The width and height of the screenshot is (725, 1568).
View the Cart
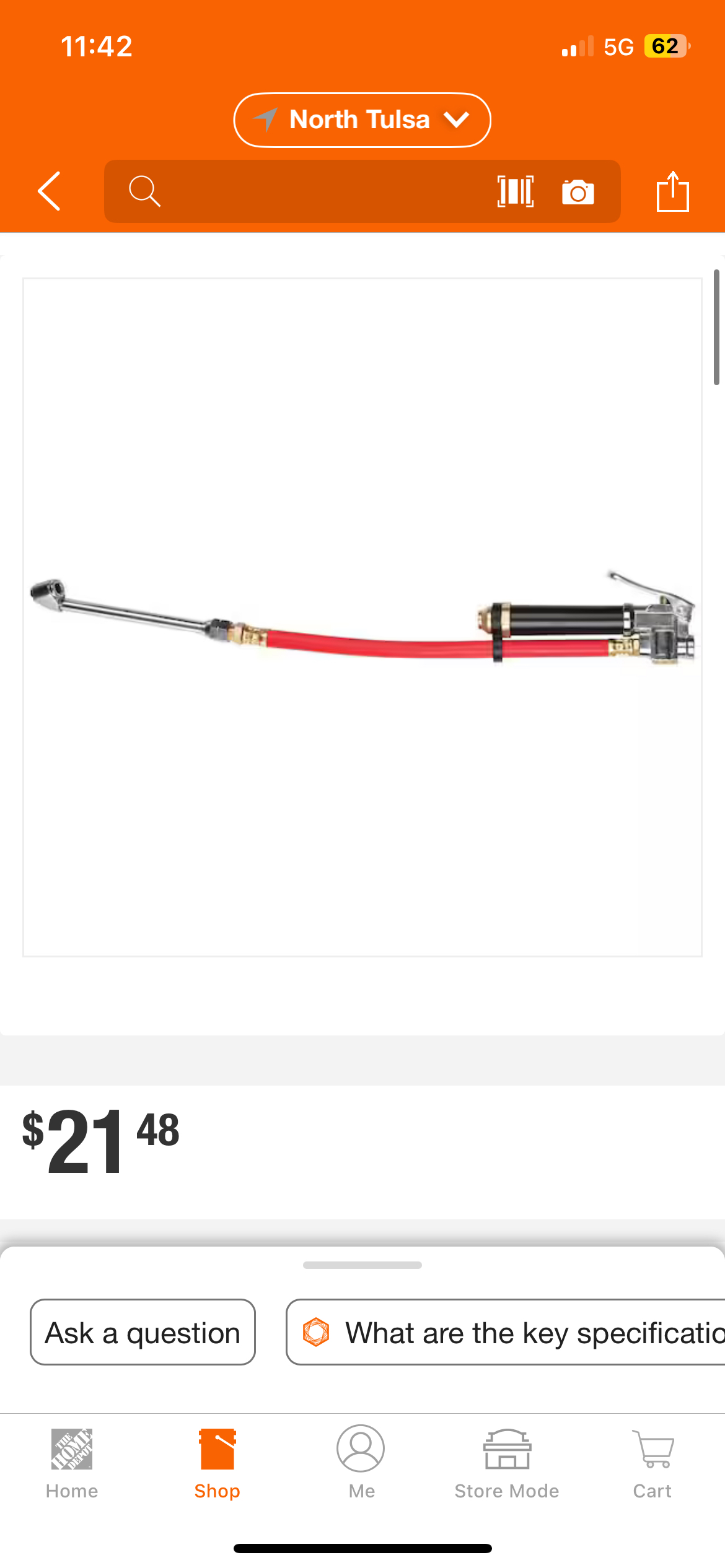coord(652,1463)
